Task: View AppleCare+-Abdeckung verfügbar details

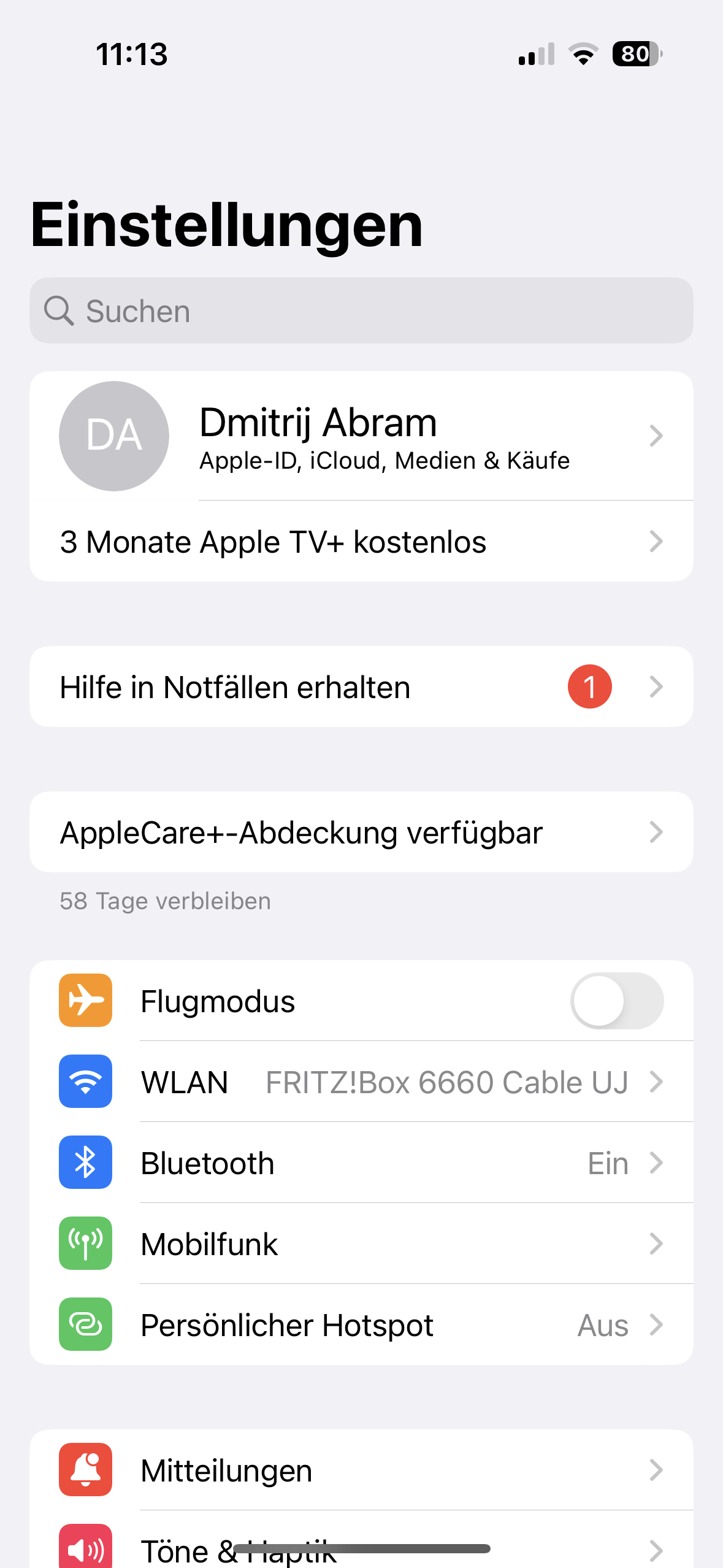Action: [x=361, y=832]
